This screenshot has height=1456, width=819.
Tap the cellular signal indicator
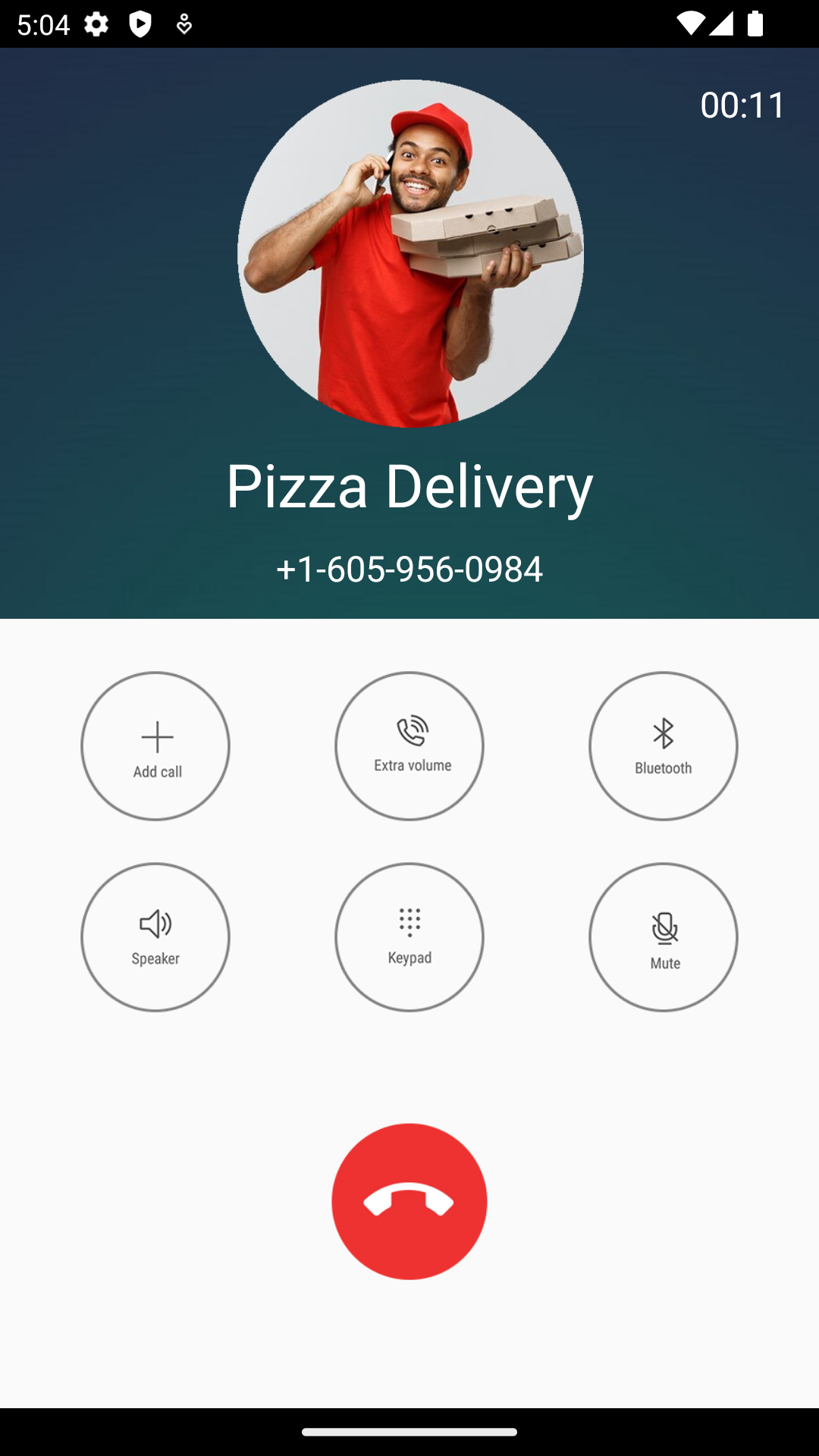723,24
